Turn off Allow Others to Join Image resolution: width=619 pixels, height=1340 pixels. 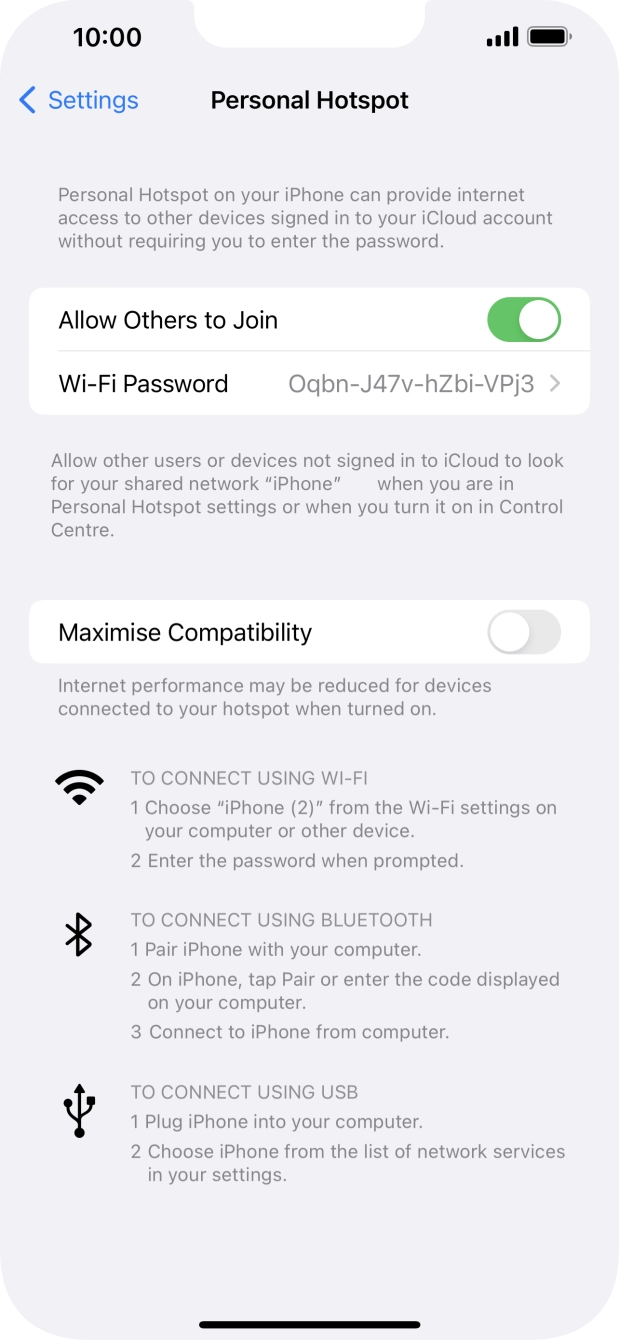pos(524,320)
